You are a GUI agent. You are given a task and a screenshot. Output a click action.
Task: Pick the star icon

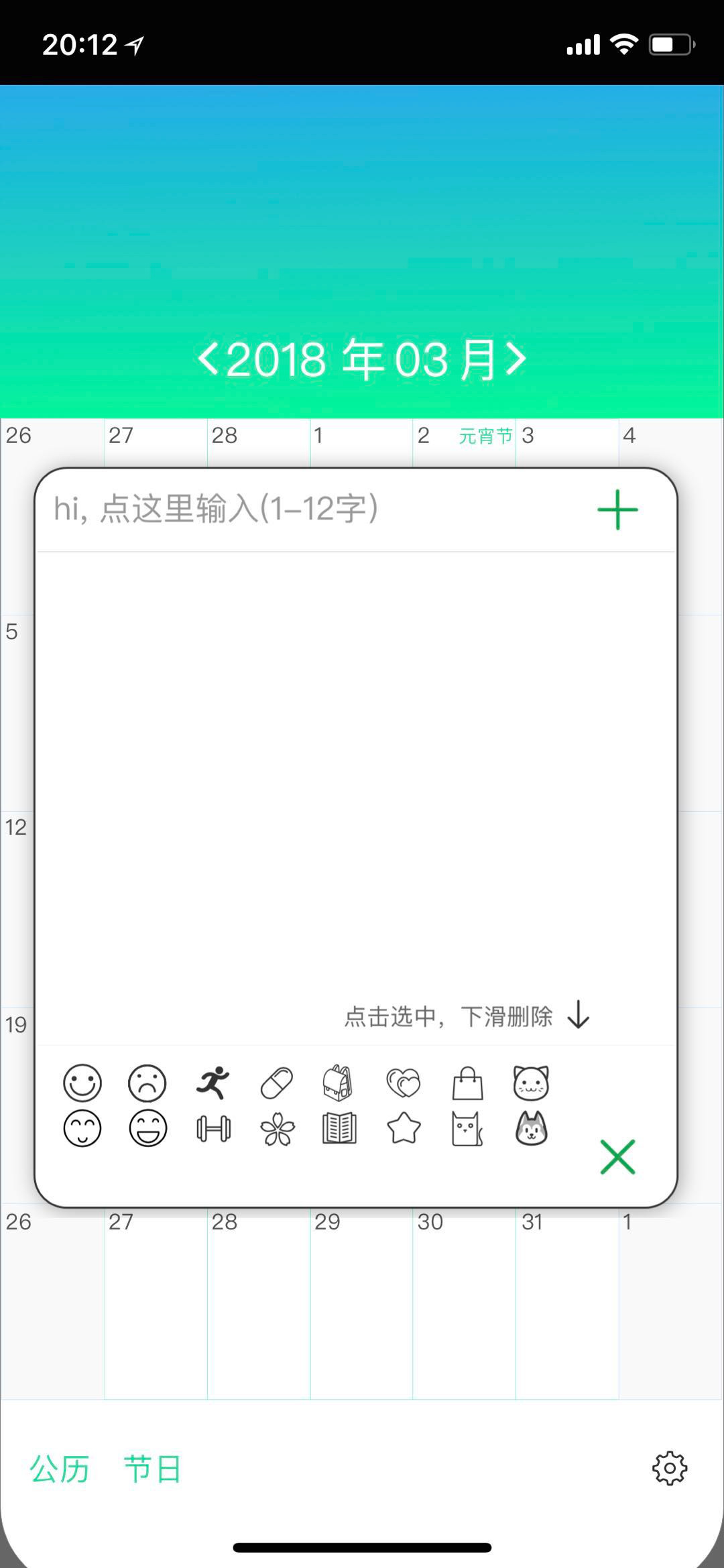tap(404, 1129)
